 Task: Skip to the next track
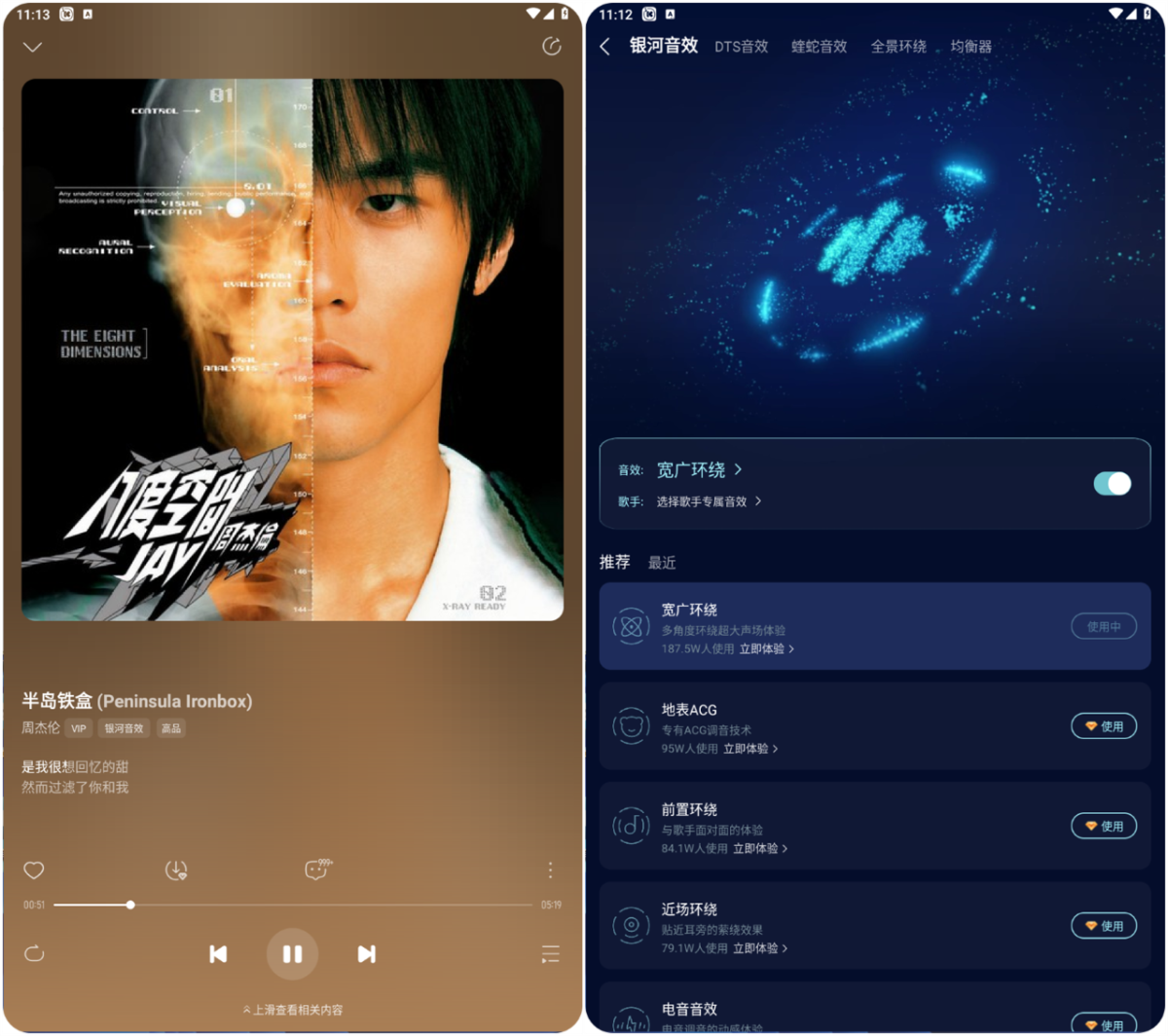click(x=366, y=954)
